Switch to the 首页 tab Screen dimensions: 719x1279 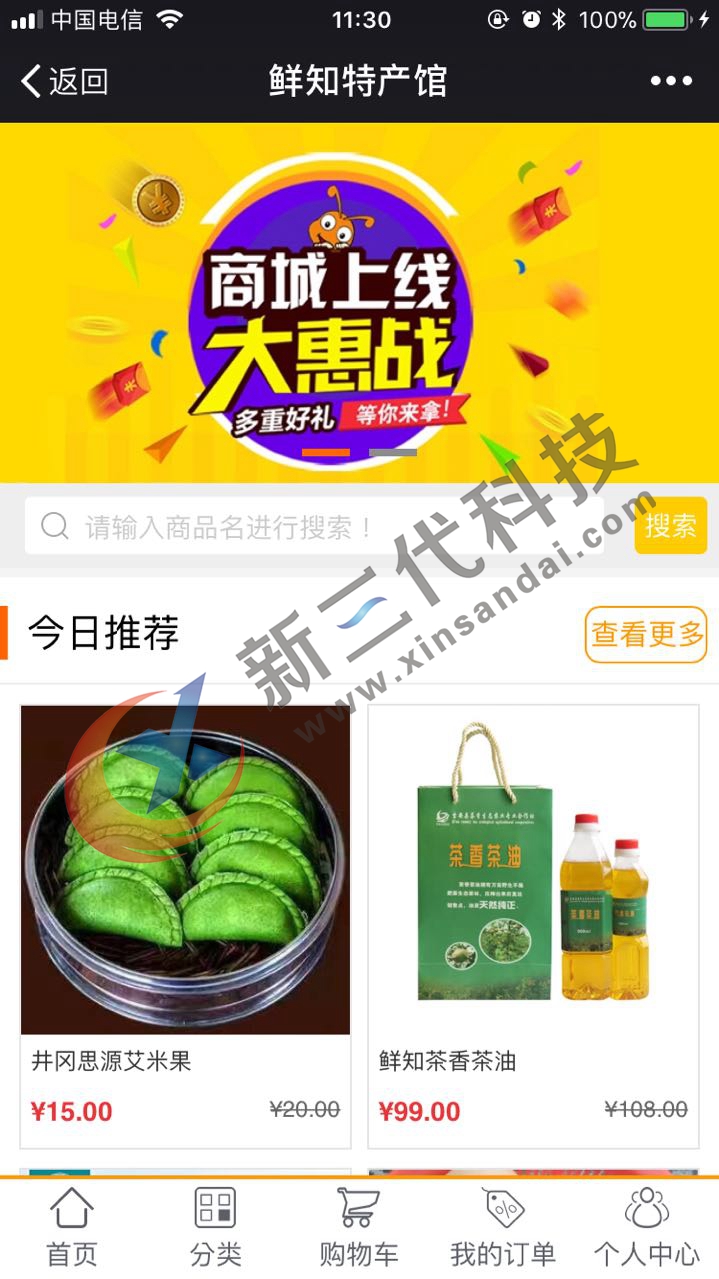[72, 1227]
